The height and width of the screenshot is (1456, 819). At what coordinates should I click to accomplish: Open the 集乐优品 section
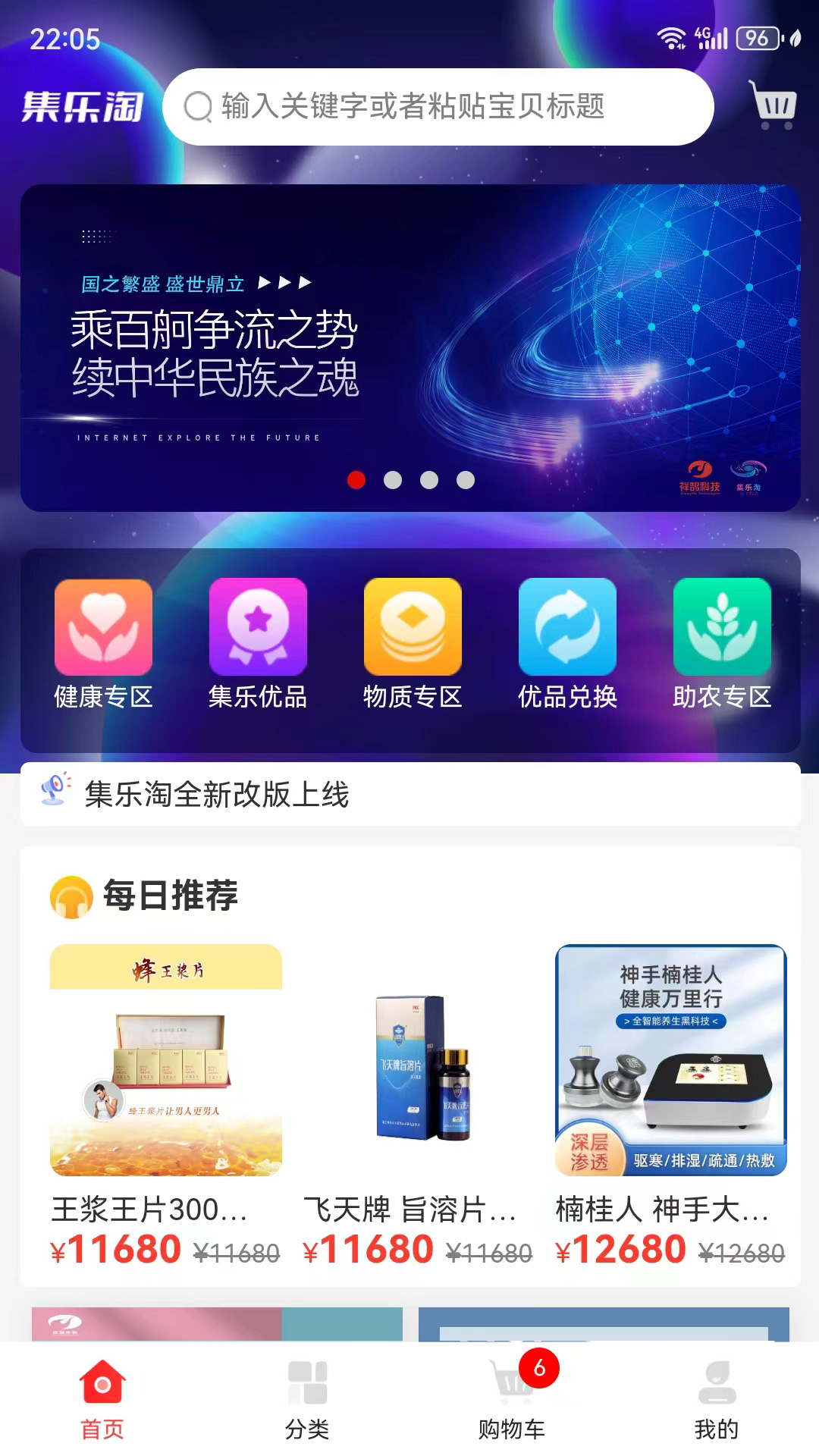[x=258, y=643]
